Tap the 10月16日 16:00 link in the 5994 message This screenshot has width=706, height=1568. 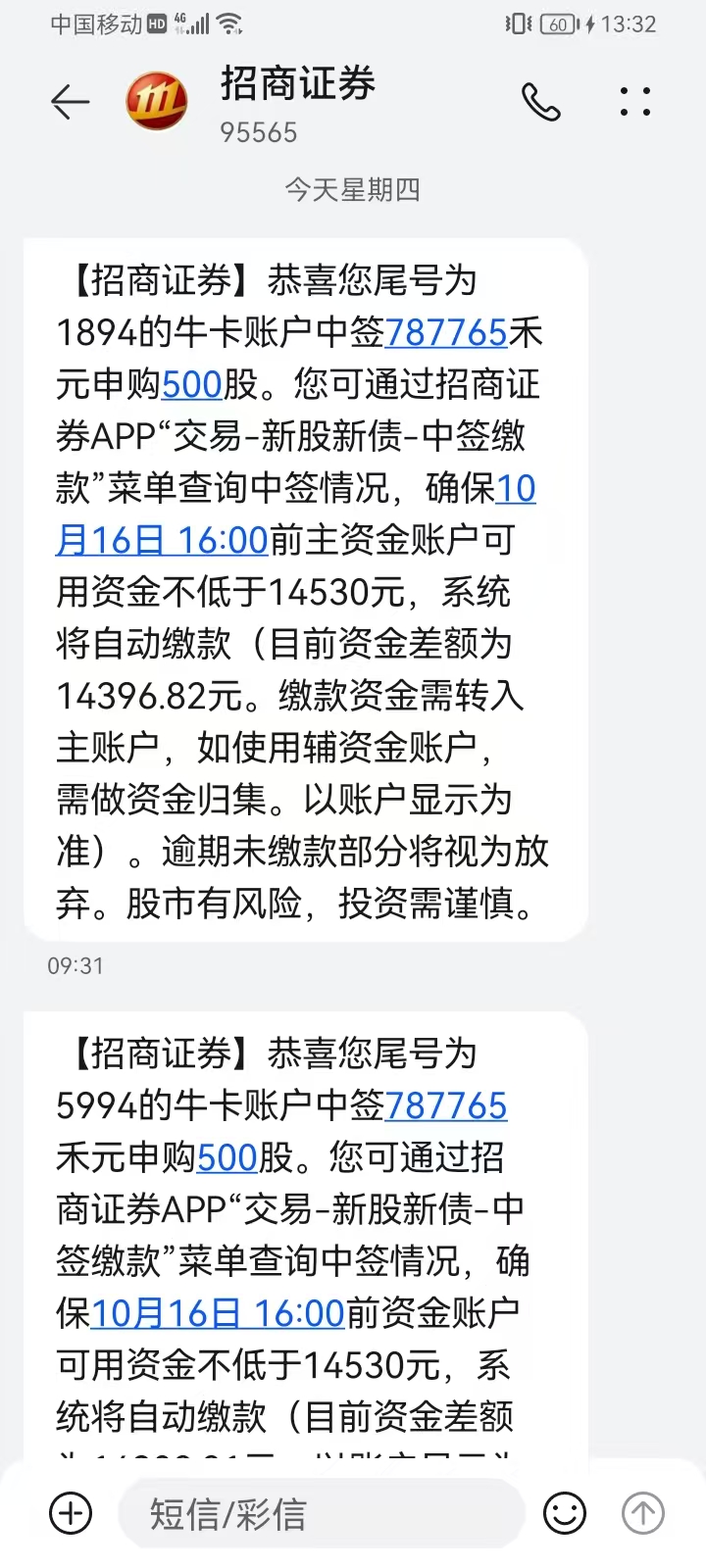[217, 1313]
